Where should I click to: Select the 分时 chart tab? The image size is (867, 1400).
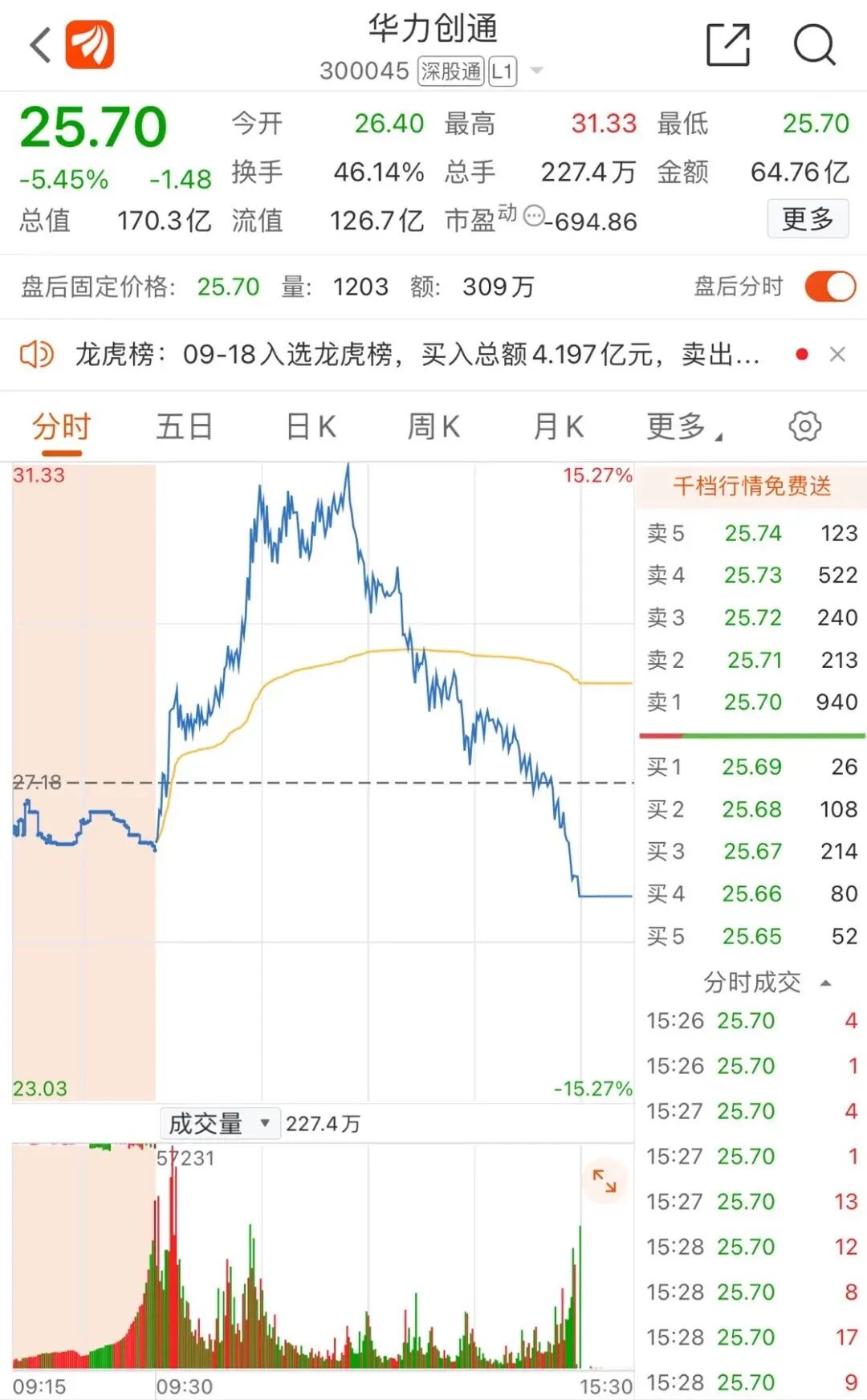pyautogui.click(x=62, y=426)
